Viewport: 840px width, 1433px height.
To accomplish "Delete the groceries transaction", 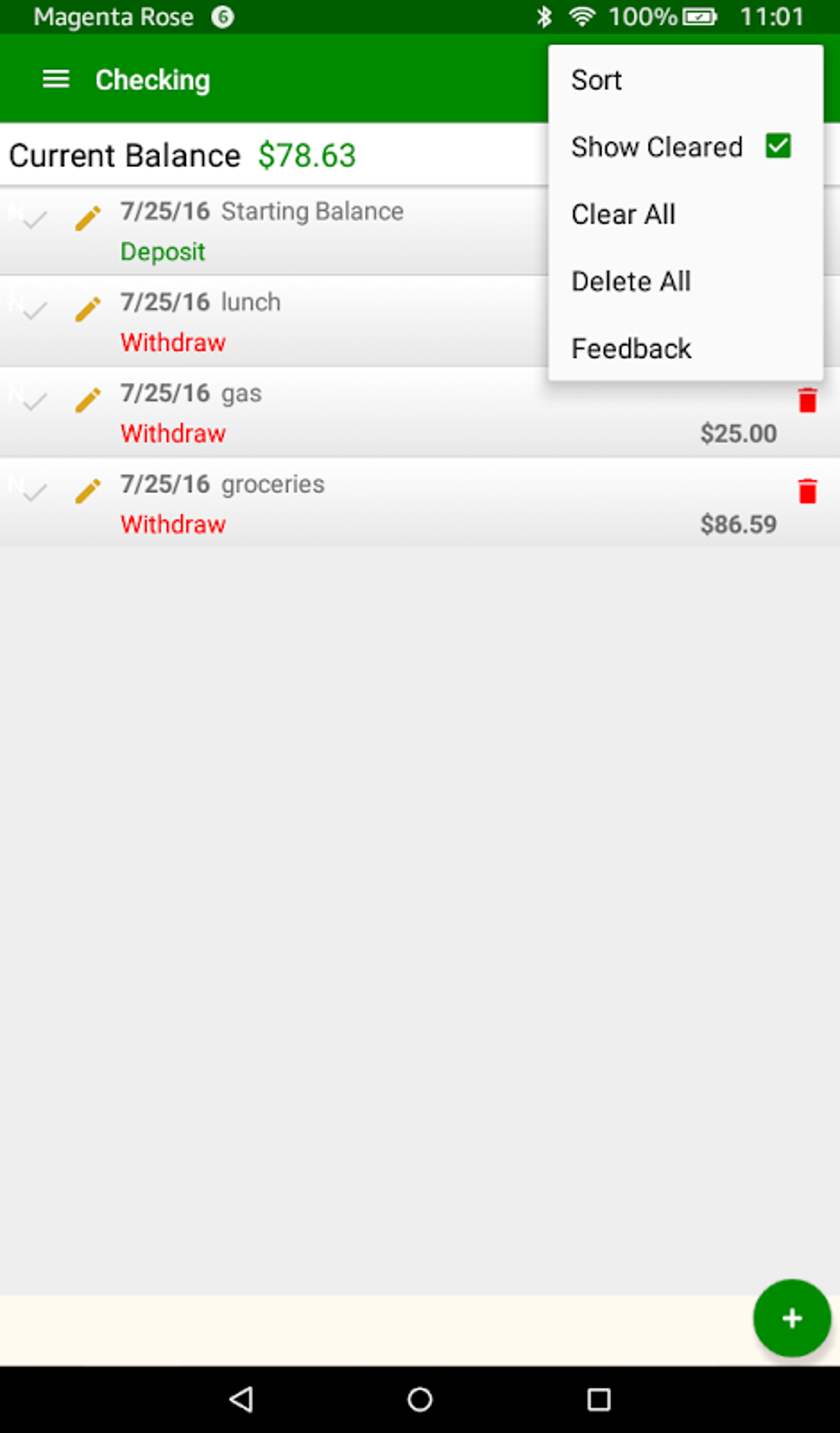I will [807, 492].
